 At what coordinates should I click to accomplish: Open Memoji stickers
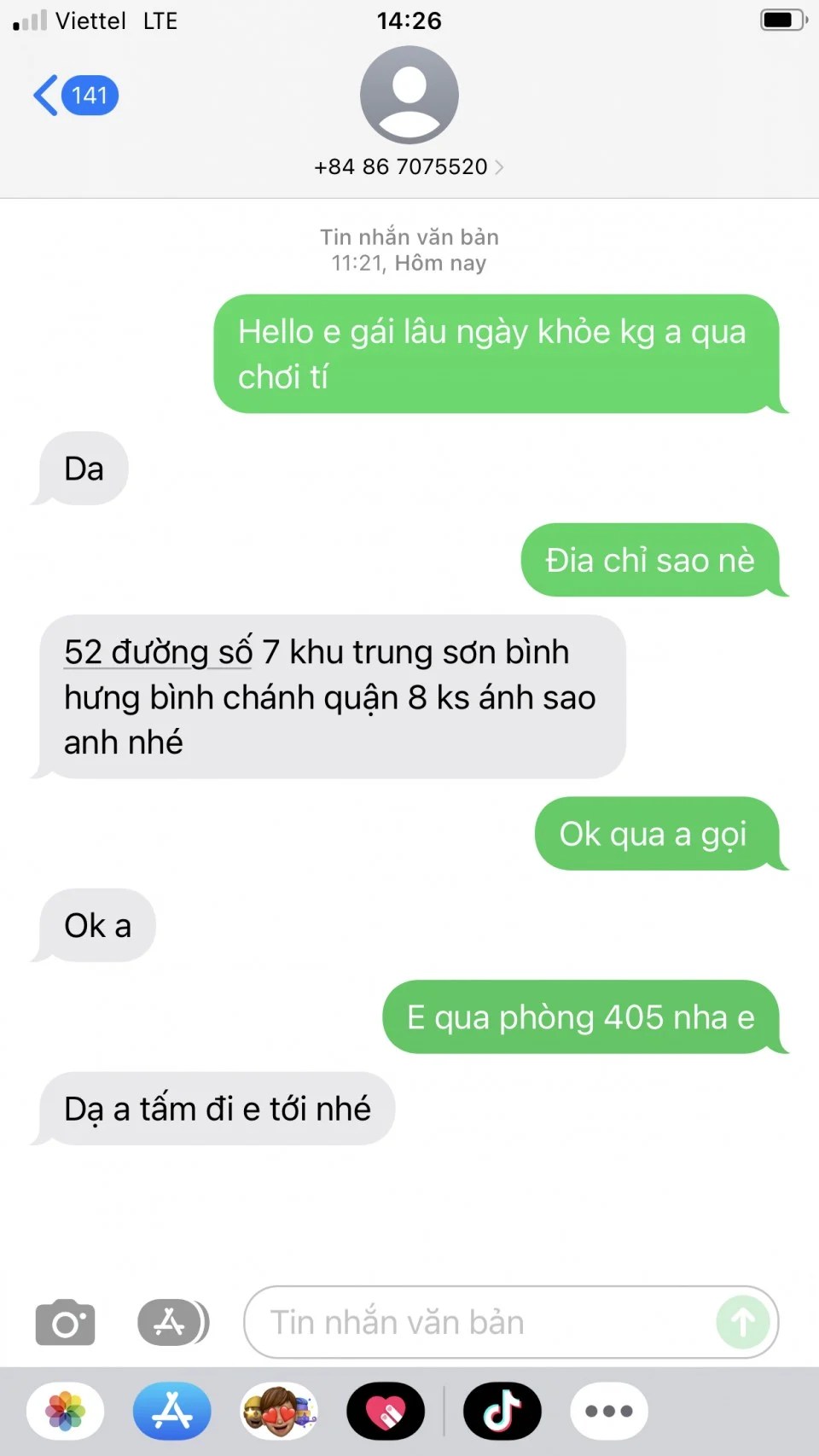pyautogui.click(x=279, y=1411)
